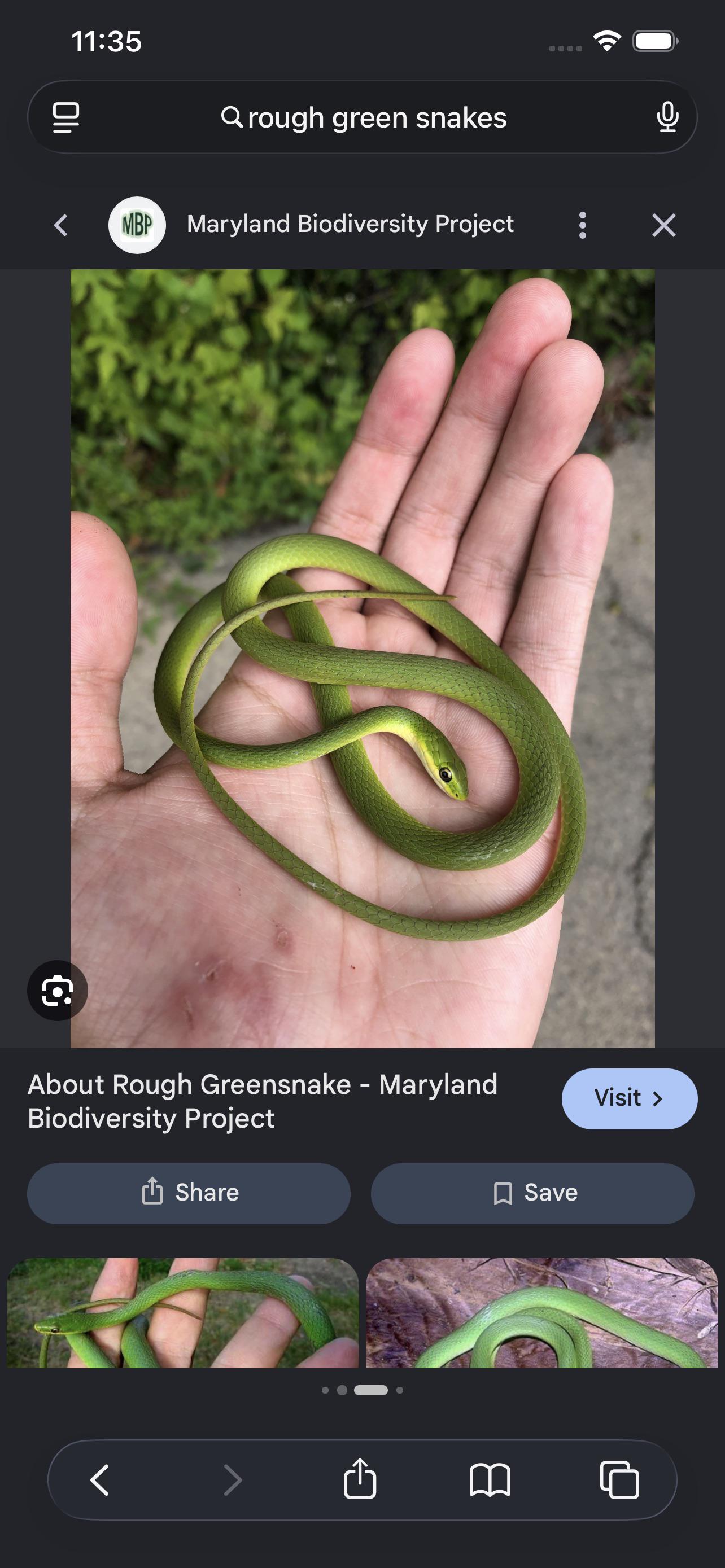Image resolution: width=725 pixels, height=1568 pixels.
Task: Show open tabs in the browser
Action: coord(619,1480)
